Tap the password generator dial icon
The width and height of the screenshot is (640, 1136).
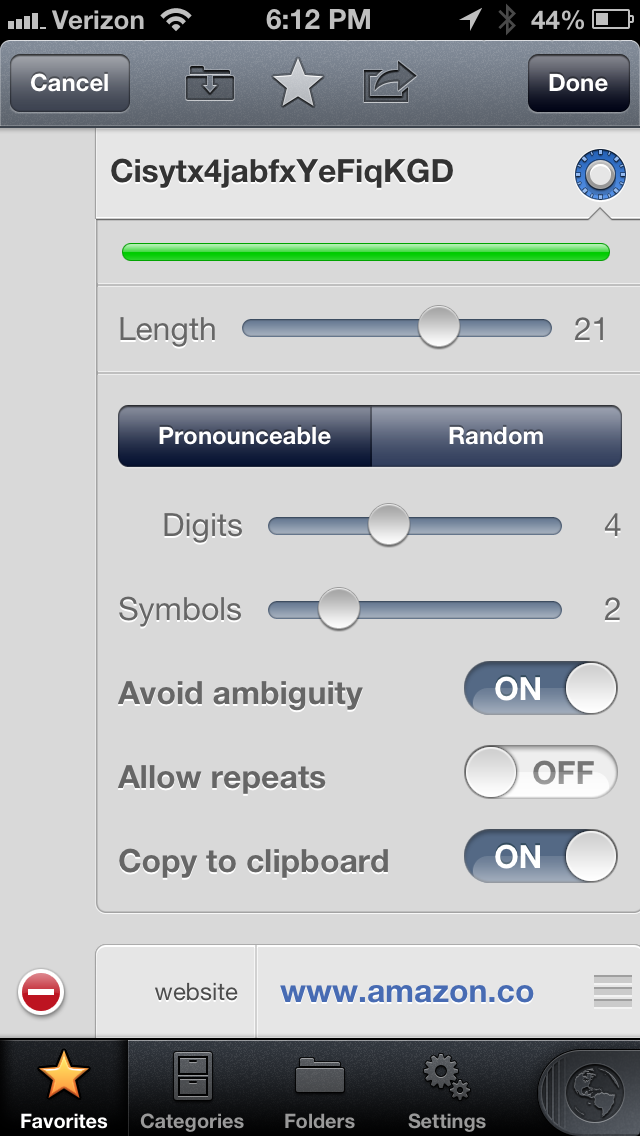pos(599,174)
